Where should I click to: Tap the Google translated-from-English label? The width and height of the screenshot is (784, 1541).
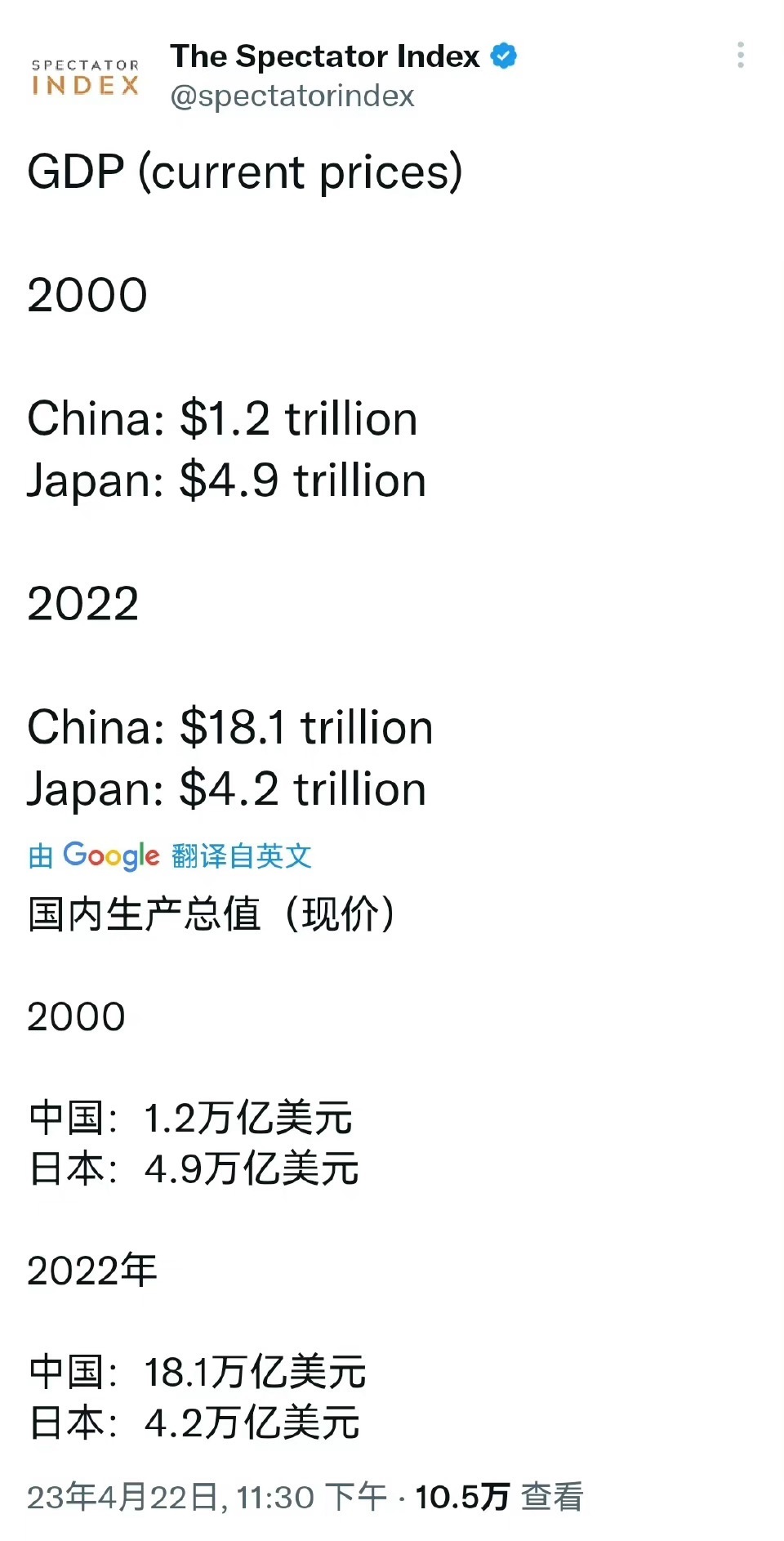(x=170, y=855)
